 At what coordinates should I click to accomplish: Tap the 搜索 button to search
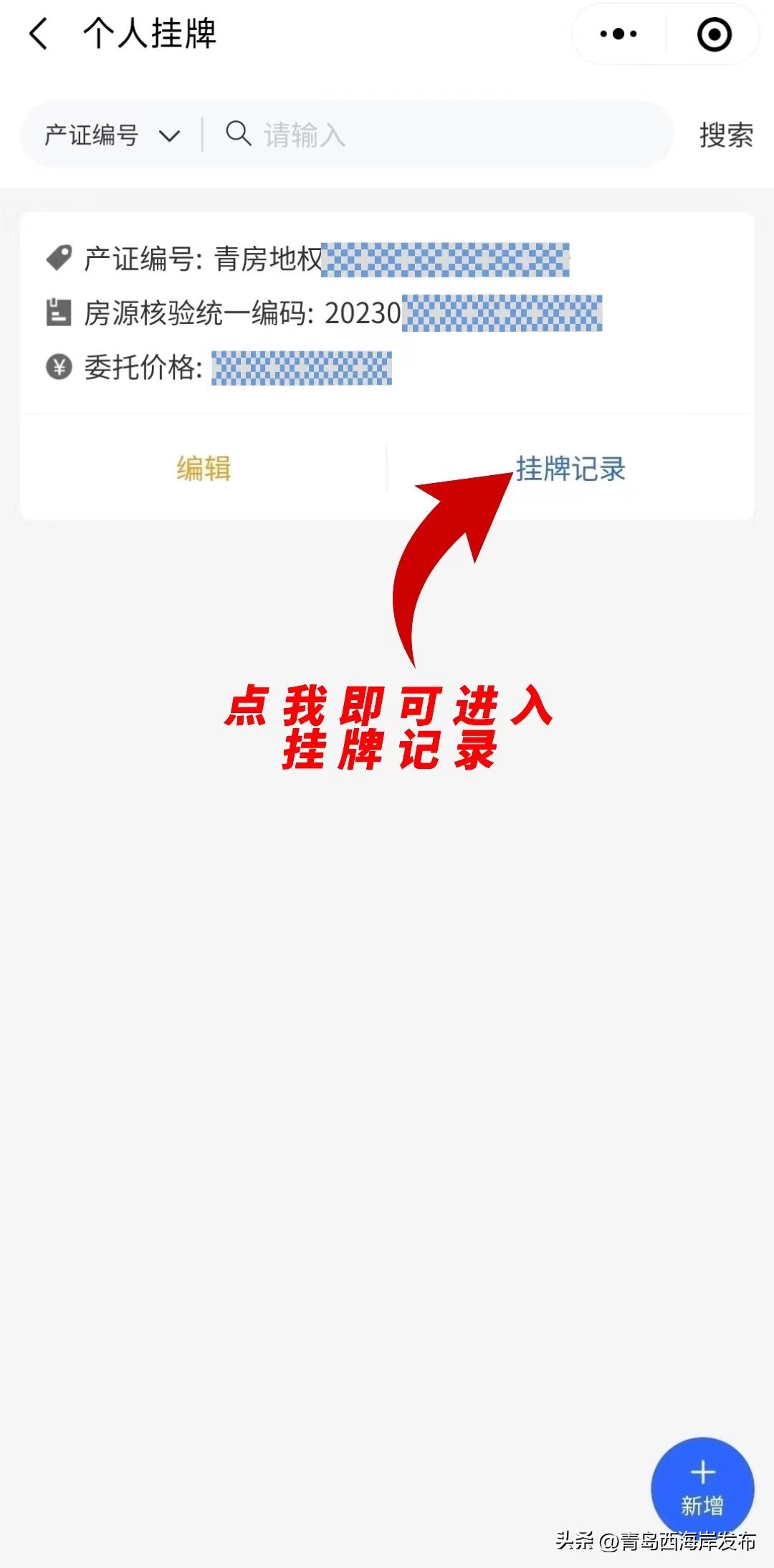tap(726, 135)
